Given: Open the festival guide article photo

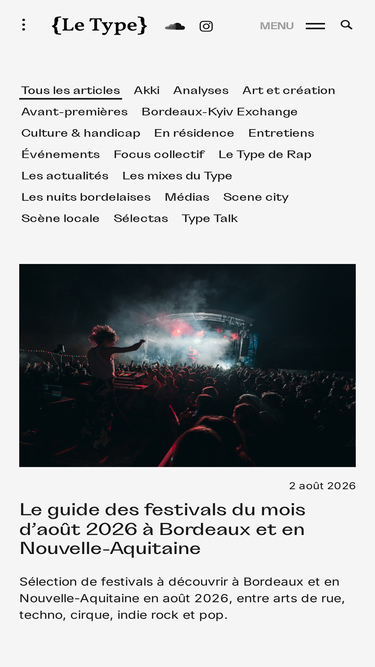Looking at the screenshot, I should coord(188,365).
